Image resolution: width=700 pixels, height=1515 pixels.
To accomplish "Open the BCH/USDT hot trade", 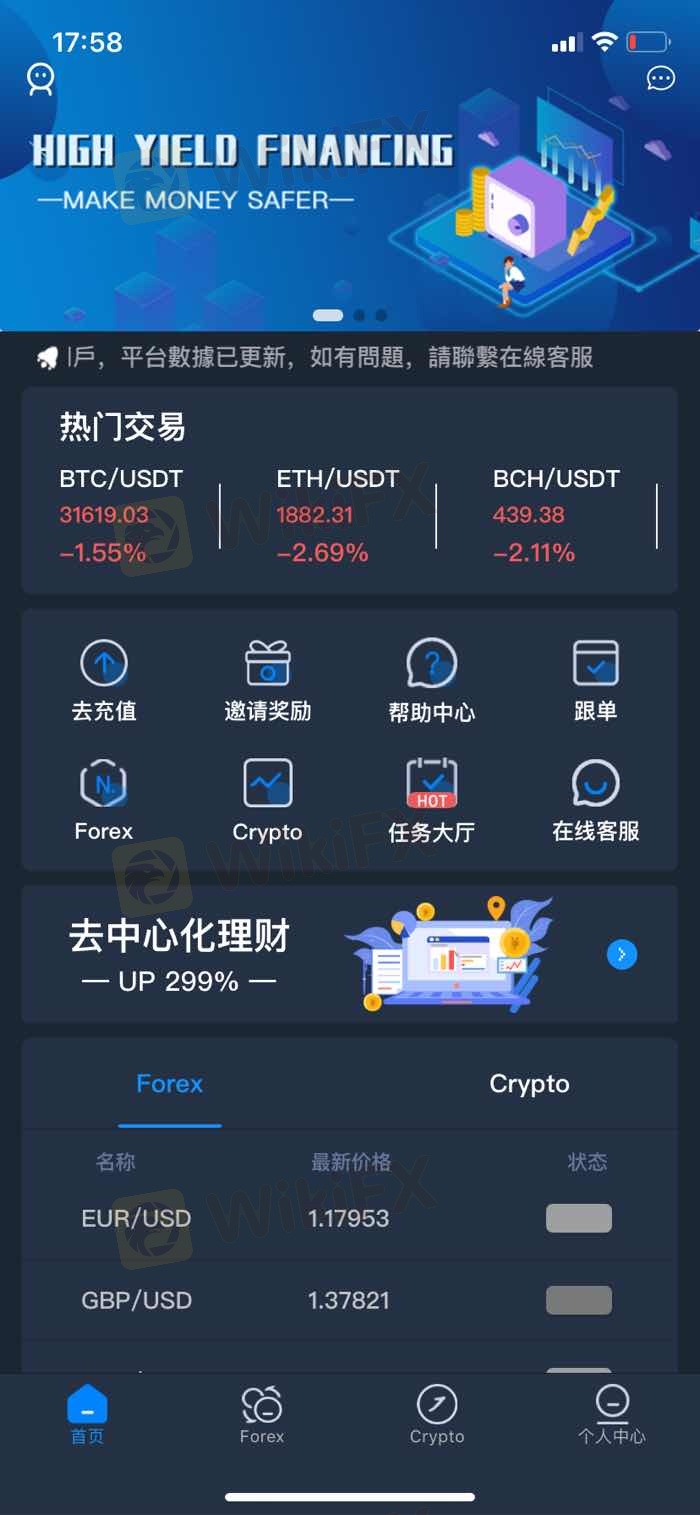I will 556,515.
